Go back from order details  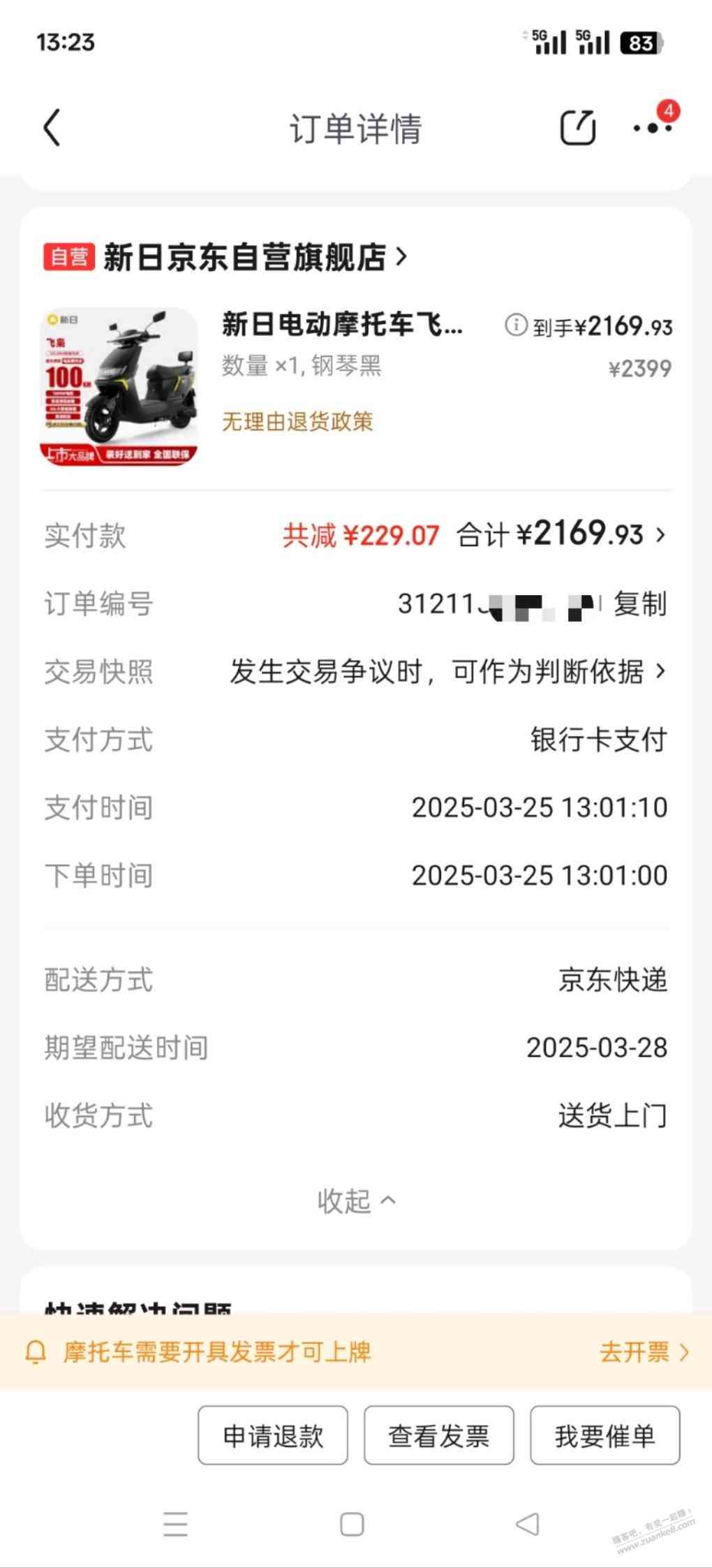coord(52,128)
